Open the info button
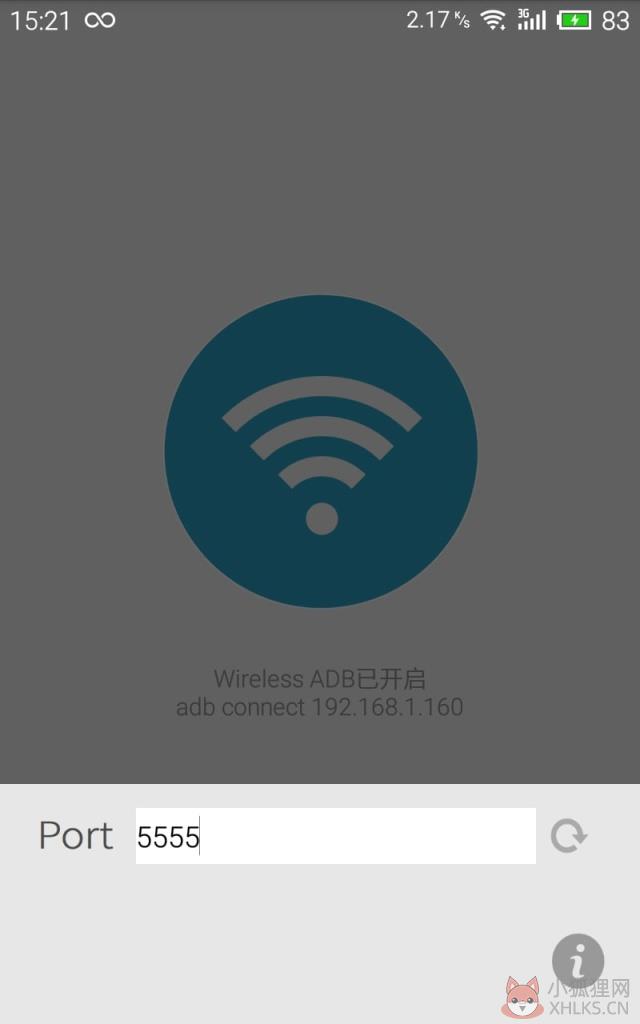Image resolution: width=640 pixels, height=1024 pixels. pyautogui.click(x=578, y=960)
